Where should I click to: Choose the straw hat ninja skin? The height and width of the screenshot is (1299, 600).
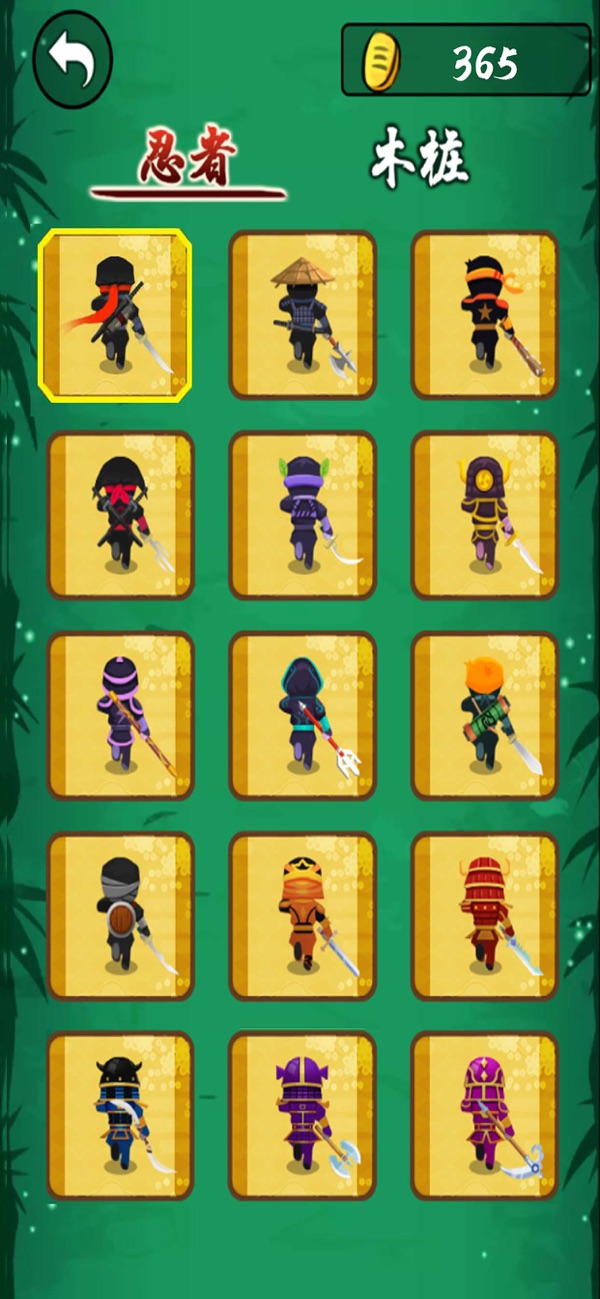click(303, 315)
